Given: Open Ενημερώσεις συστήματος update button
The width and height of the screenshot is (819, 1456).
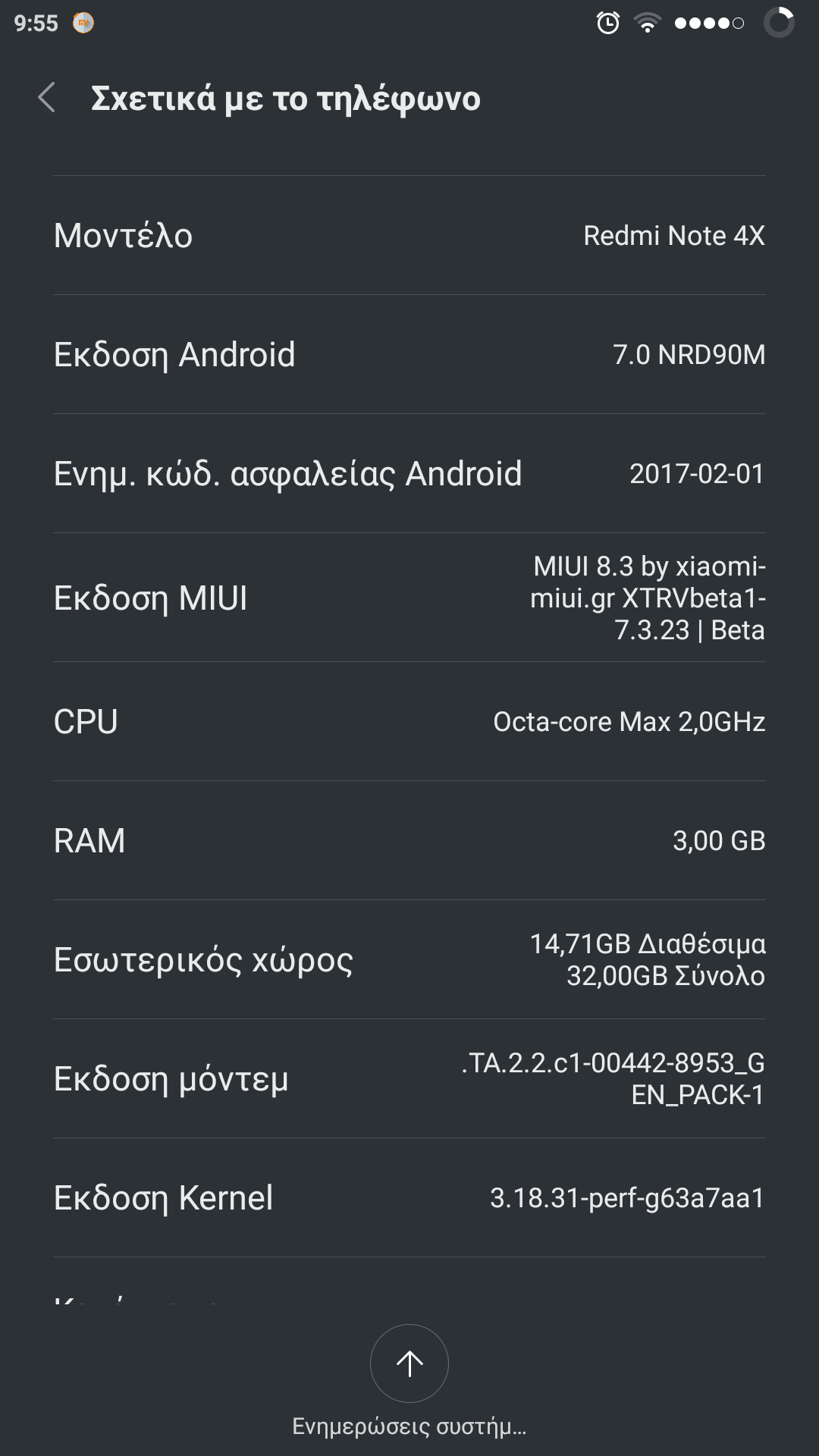Looking at the screenshot, I should (409, 1364).
